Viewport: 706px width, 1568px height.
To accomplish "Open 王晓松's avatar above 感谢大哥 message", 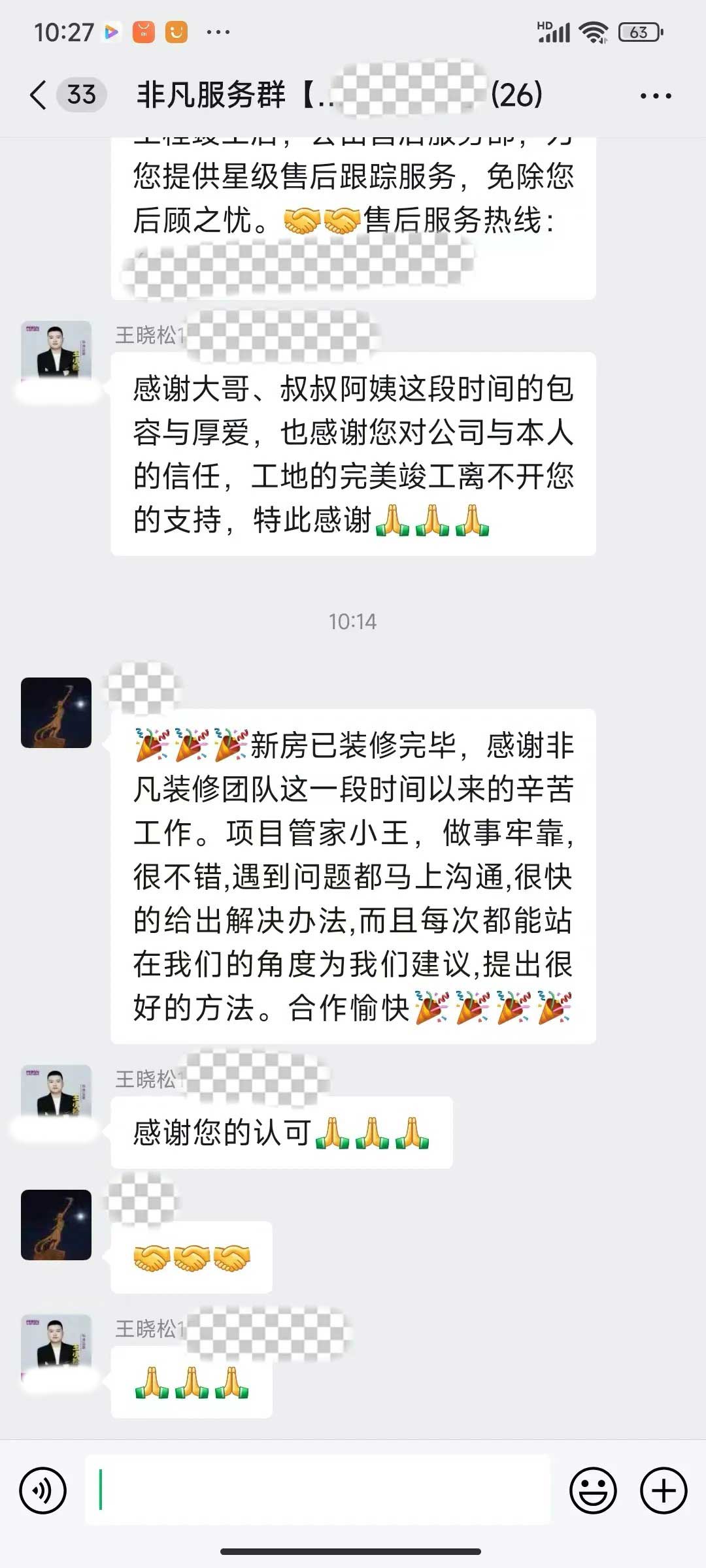I will pos(56,353).
